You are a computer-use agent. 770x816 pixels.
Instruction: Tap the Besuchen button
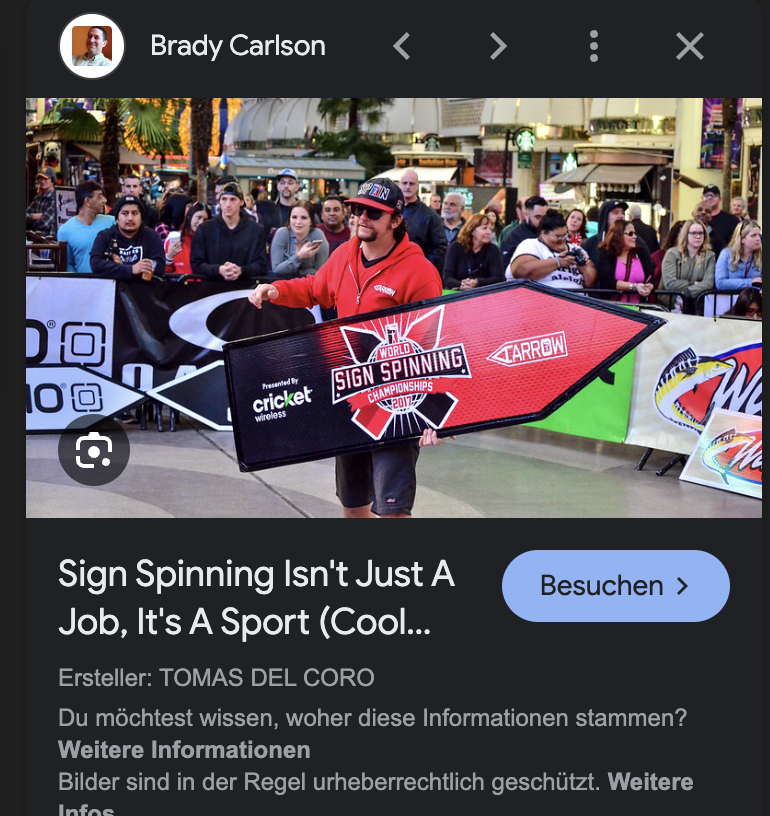click(615, 586)
